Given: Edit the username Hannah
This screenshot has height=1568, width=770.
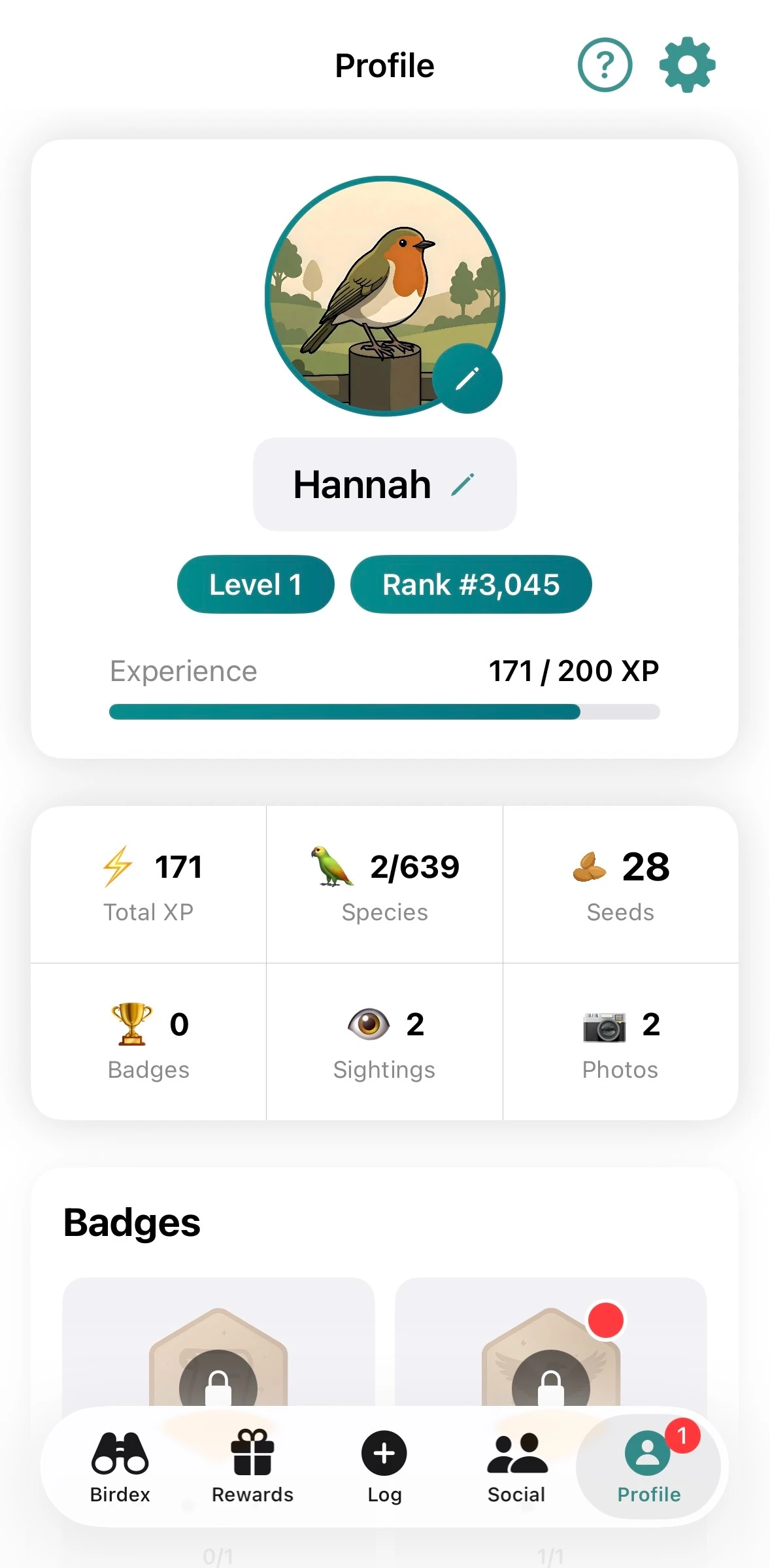Looking at the screenshot, I should coord(464,484).
